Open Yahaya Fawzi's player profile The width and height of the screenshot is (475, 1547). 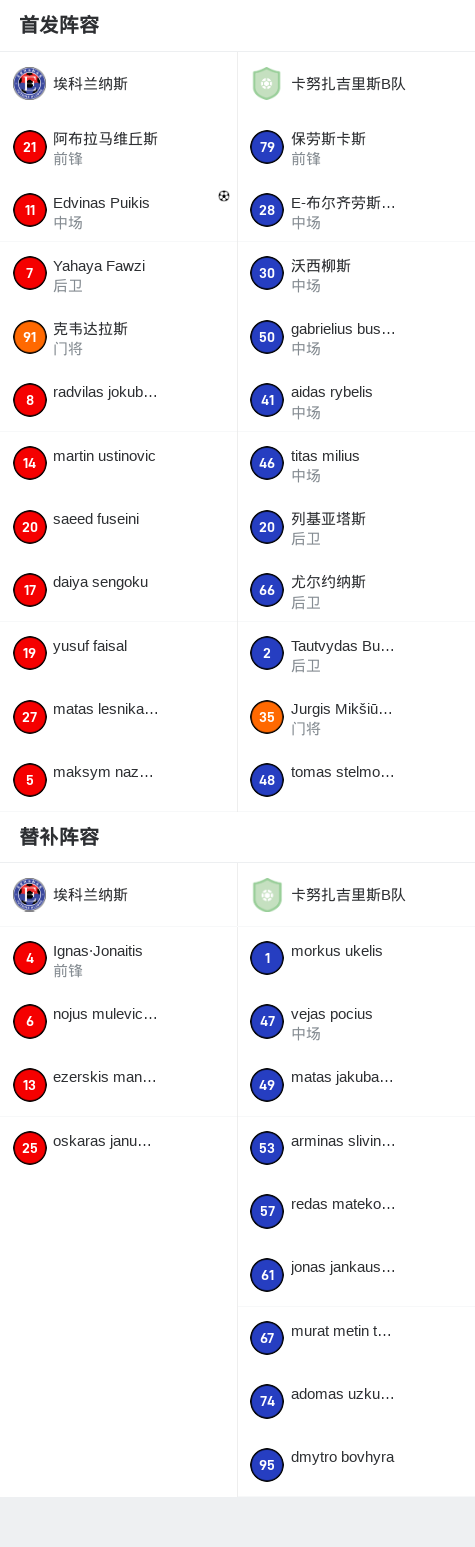click(118, 274)
